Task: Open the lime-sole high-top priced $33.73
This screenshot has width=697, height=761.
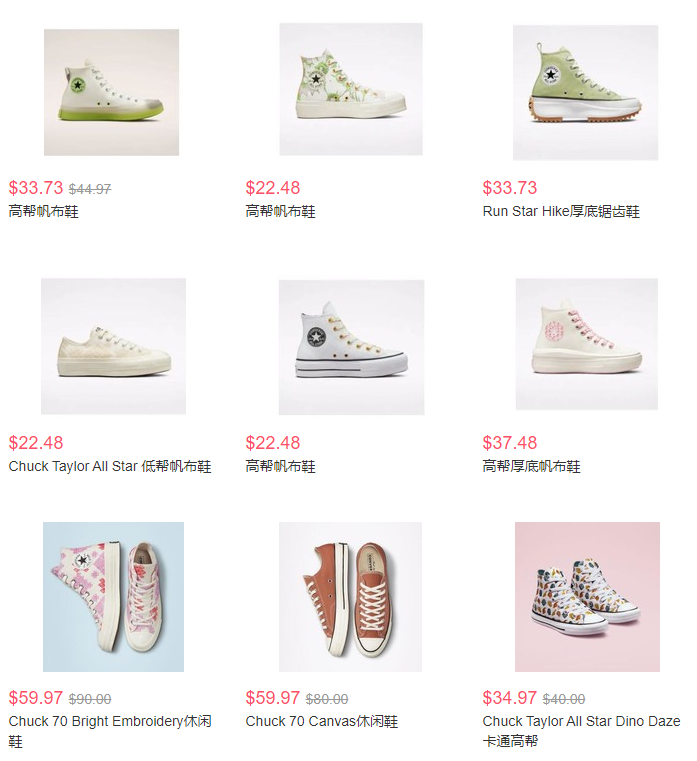Action: [x=111, y=92]
